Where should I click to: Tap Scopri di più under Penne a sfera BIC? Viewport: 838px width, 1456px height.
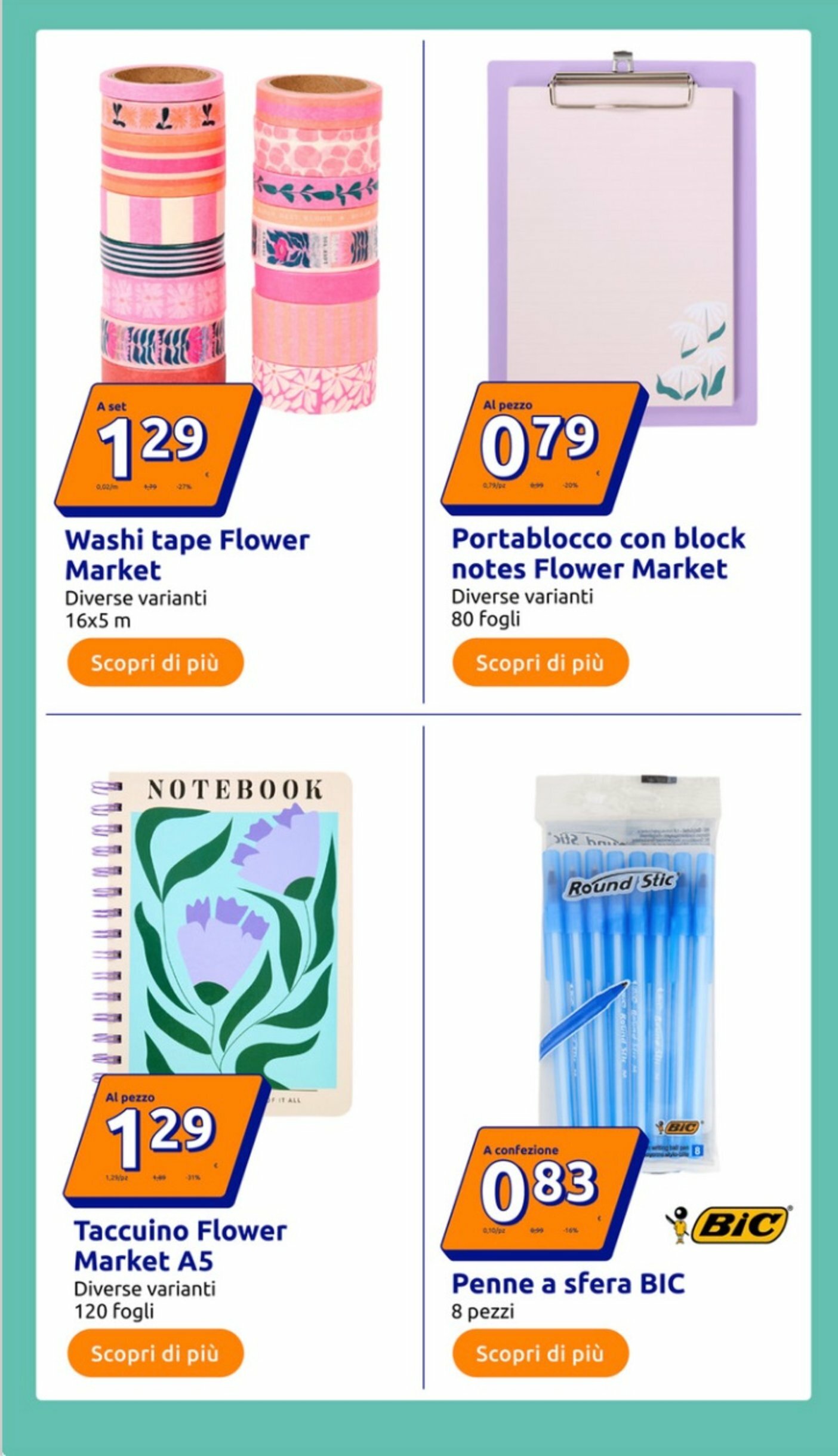[540, 1353]
